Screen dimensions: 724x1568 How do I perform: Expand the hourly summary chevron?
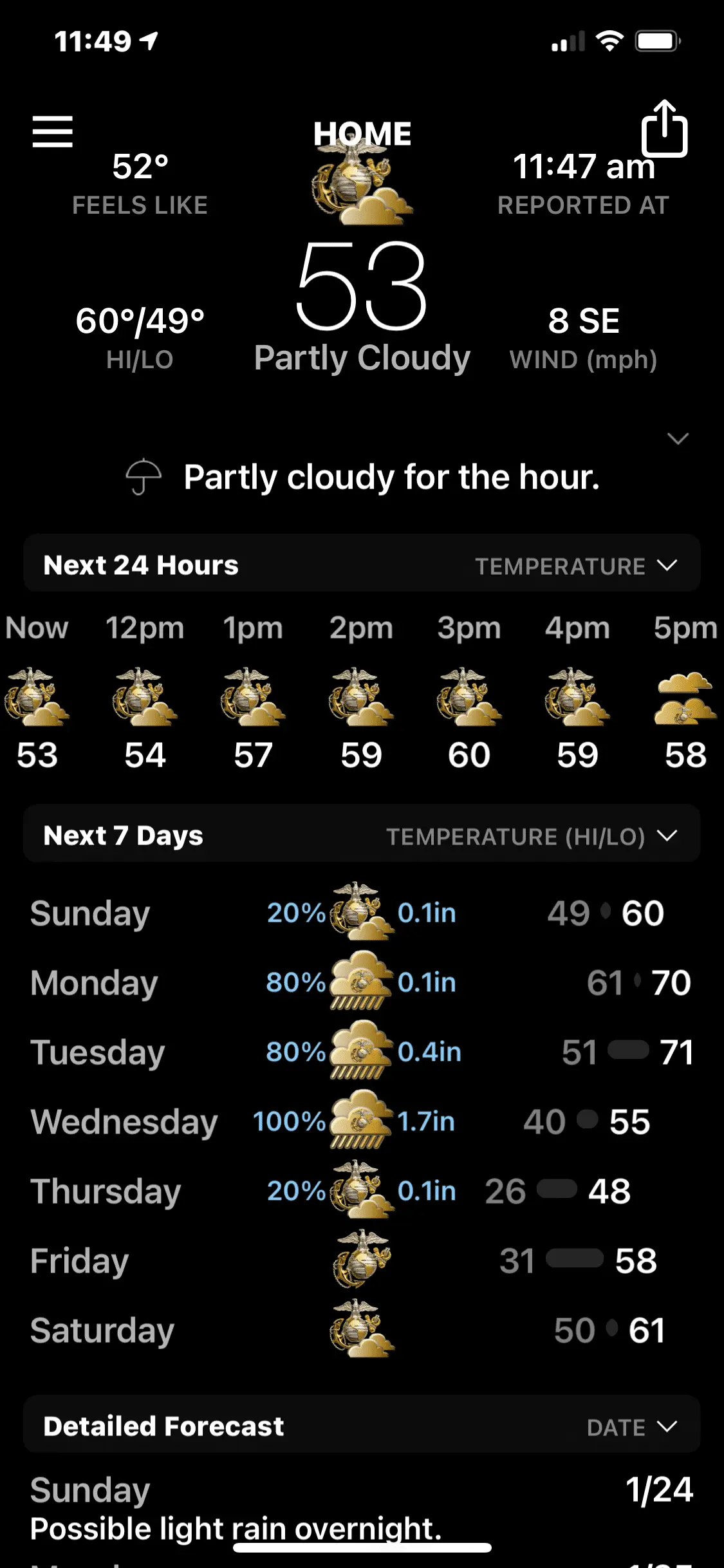[678, 439]
